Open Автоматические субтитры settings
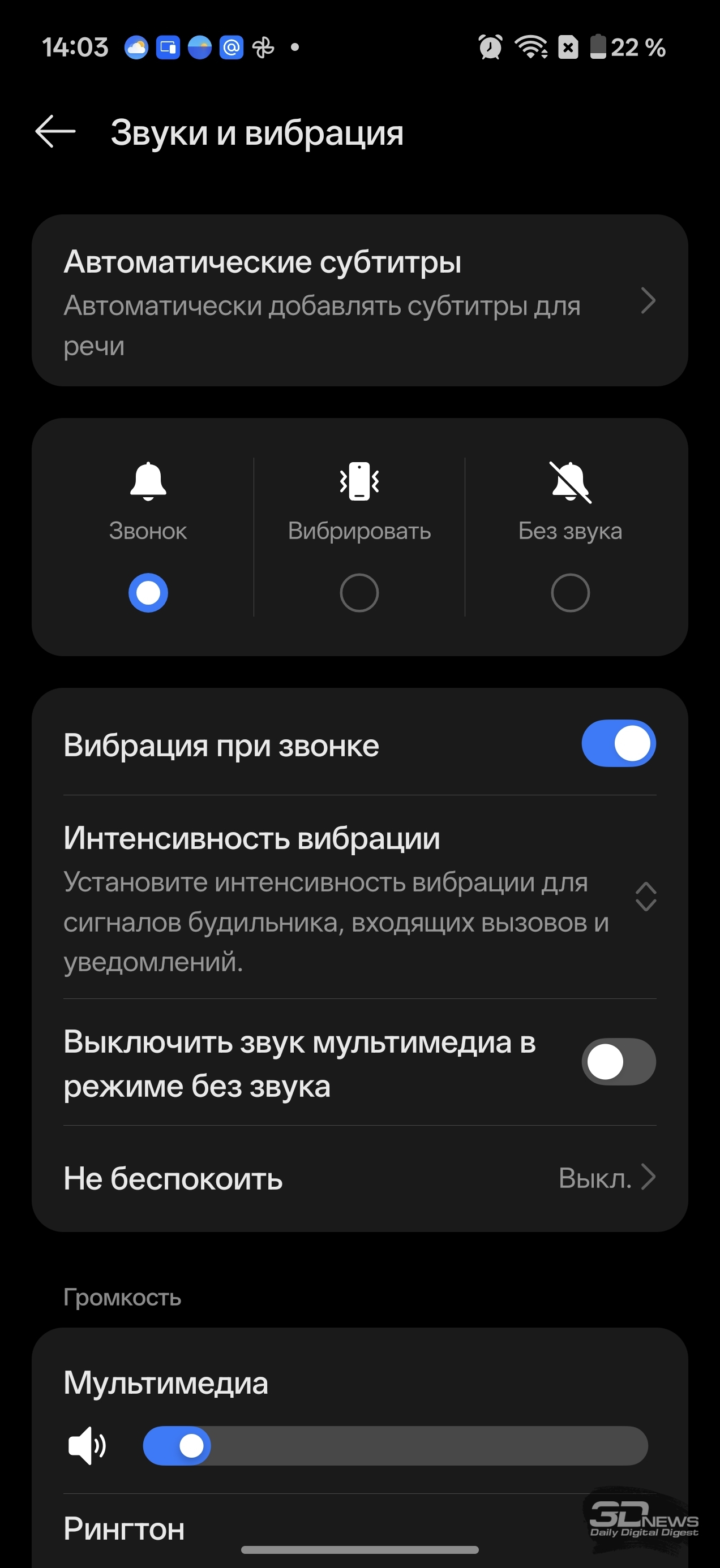This screenshot has height=1568, width=720. tap(359, 301)
